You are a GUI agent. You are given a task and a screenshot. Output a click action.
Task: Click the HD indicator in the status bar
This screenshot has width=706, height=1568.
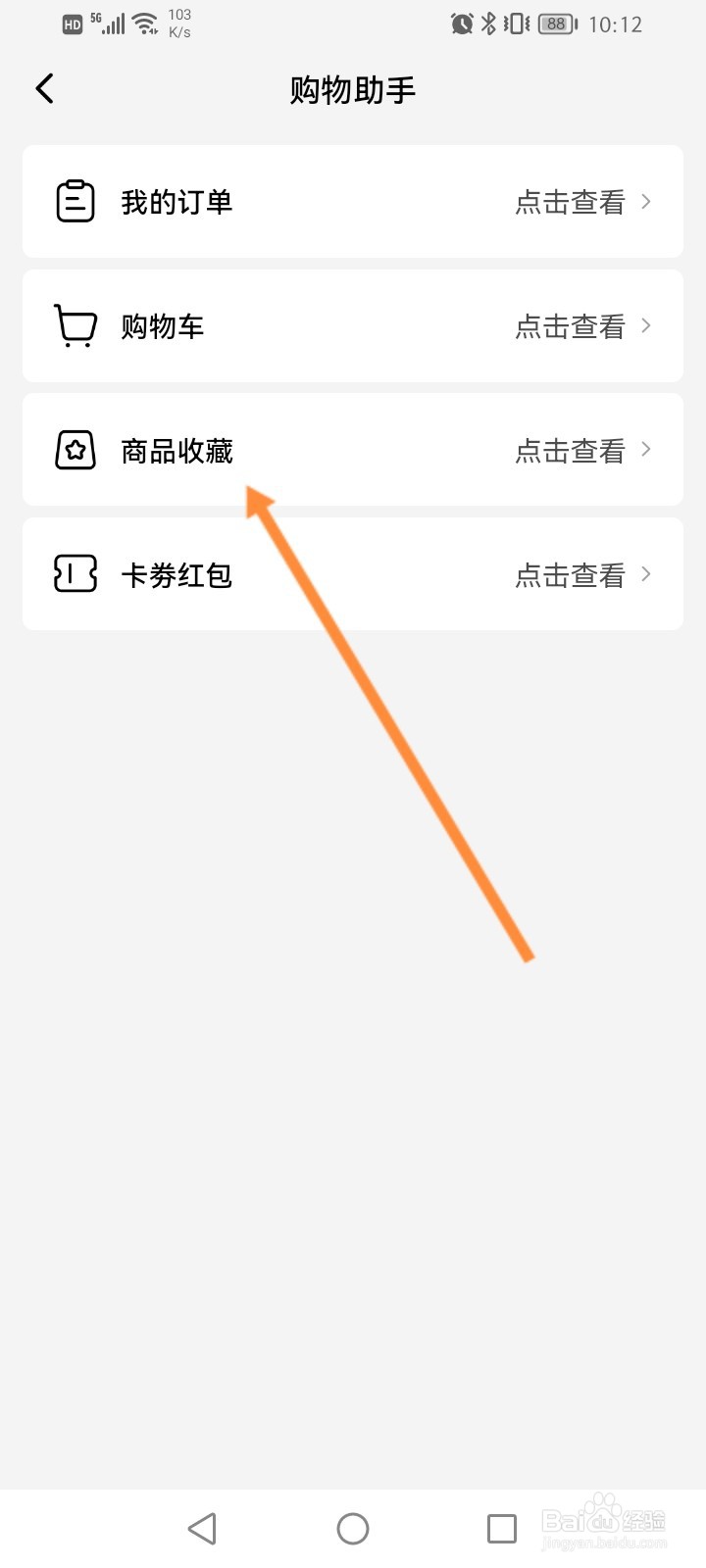point(70,24)
